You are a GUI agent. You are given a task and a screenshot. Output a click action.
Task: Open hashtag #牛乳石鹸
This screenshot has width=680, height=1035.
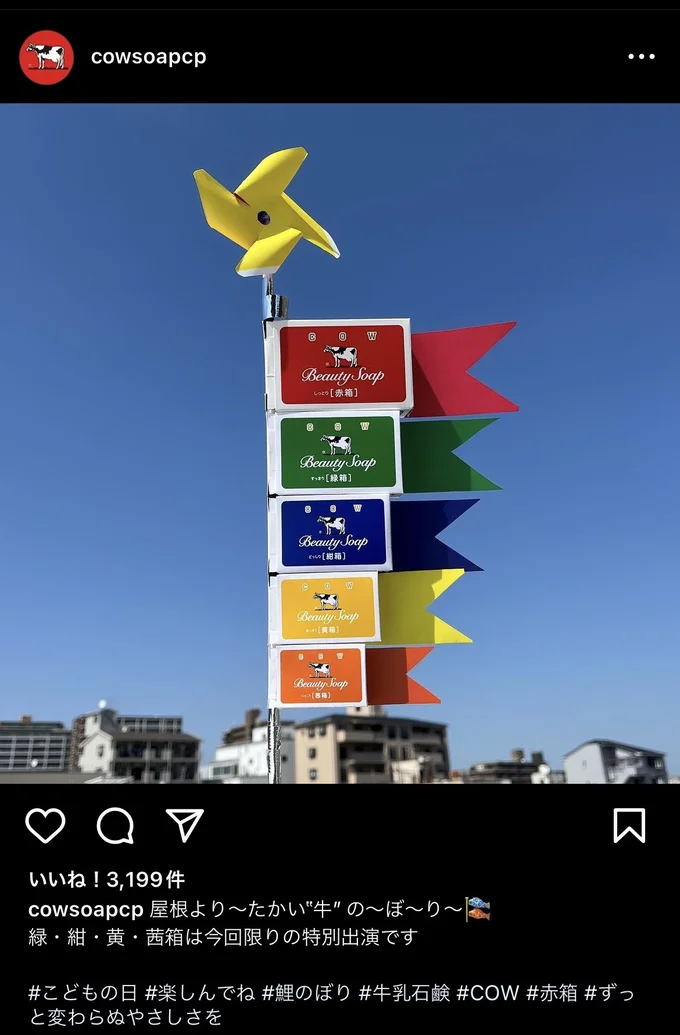click(x=405, y=993)
